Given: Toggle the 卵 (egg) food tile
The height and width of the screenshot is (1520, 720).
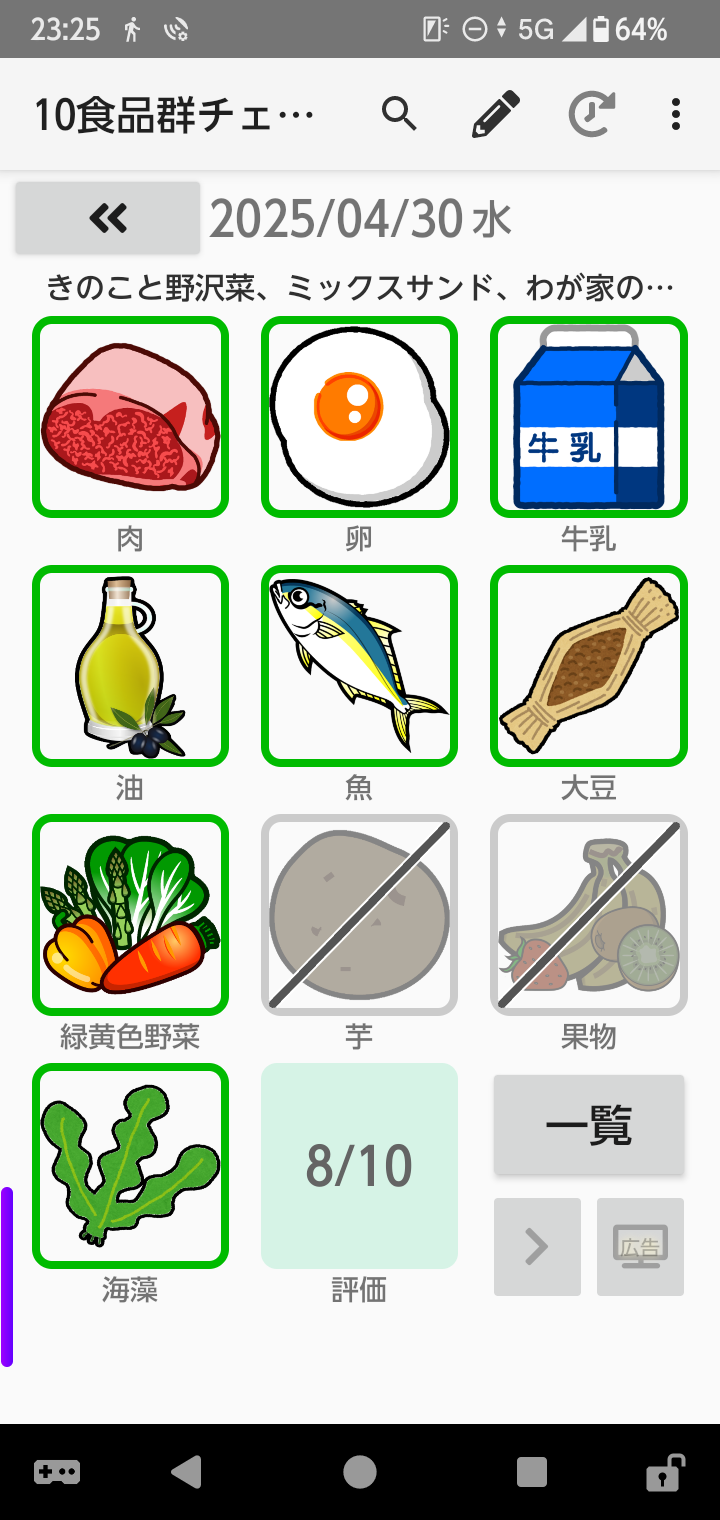Looking at the screenshot, I should [x=360, y=417].
